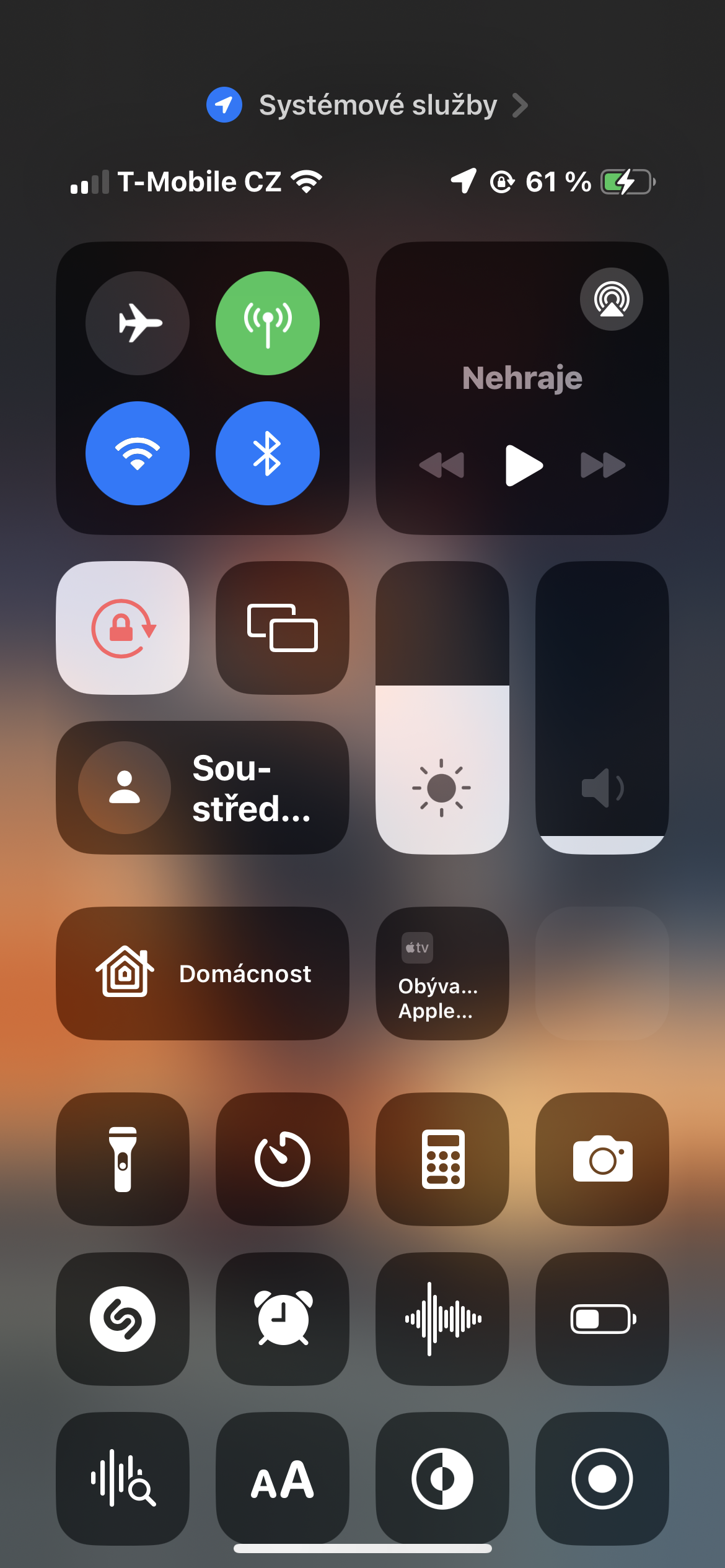Start screen recording
Viewport: 725px width, 1568px height.
[x=602, y=1479]
